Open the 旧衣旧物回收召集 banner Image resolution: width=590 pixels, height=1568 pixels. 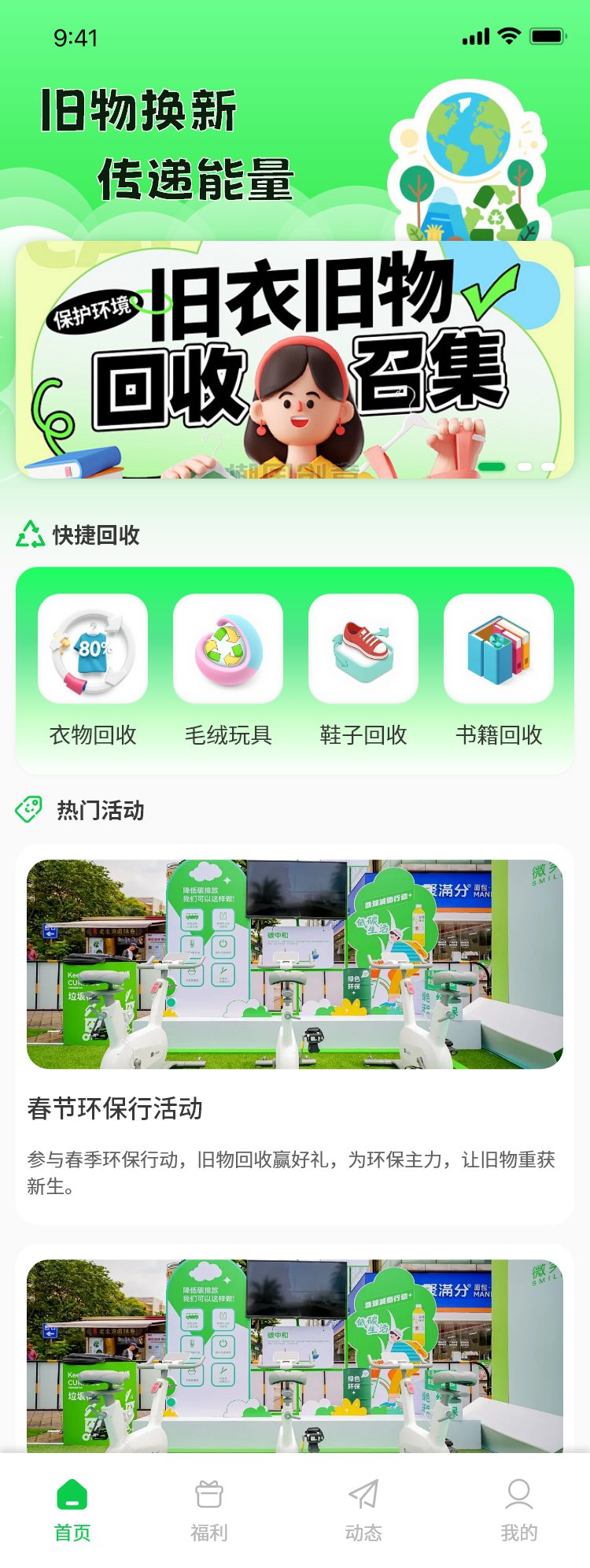click(x=295, y=360)
